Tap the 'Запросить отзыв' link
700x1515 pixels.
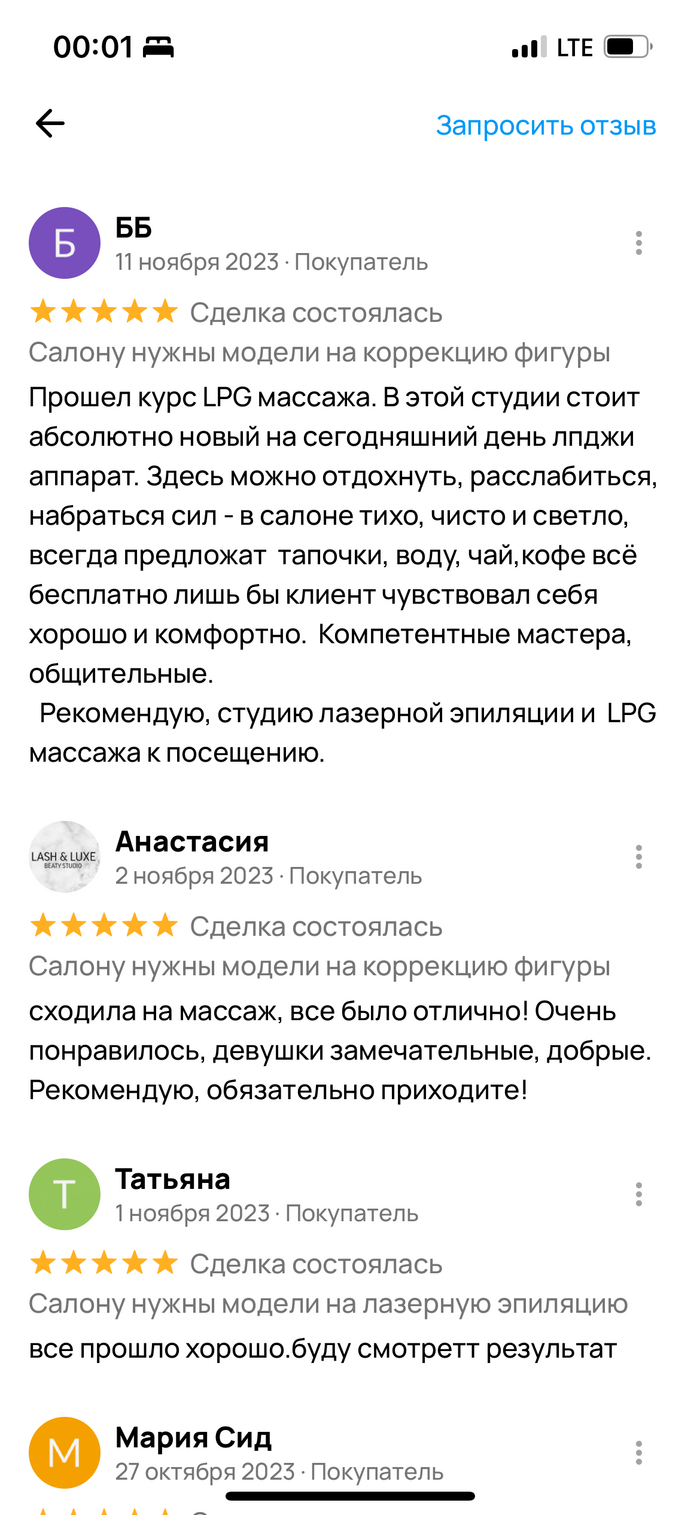546,126
